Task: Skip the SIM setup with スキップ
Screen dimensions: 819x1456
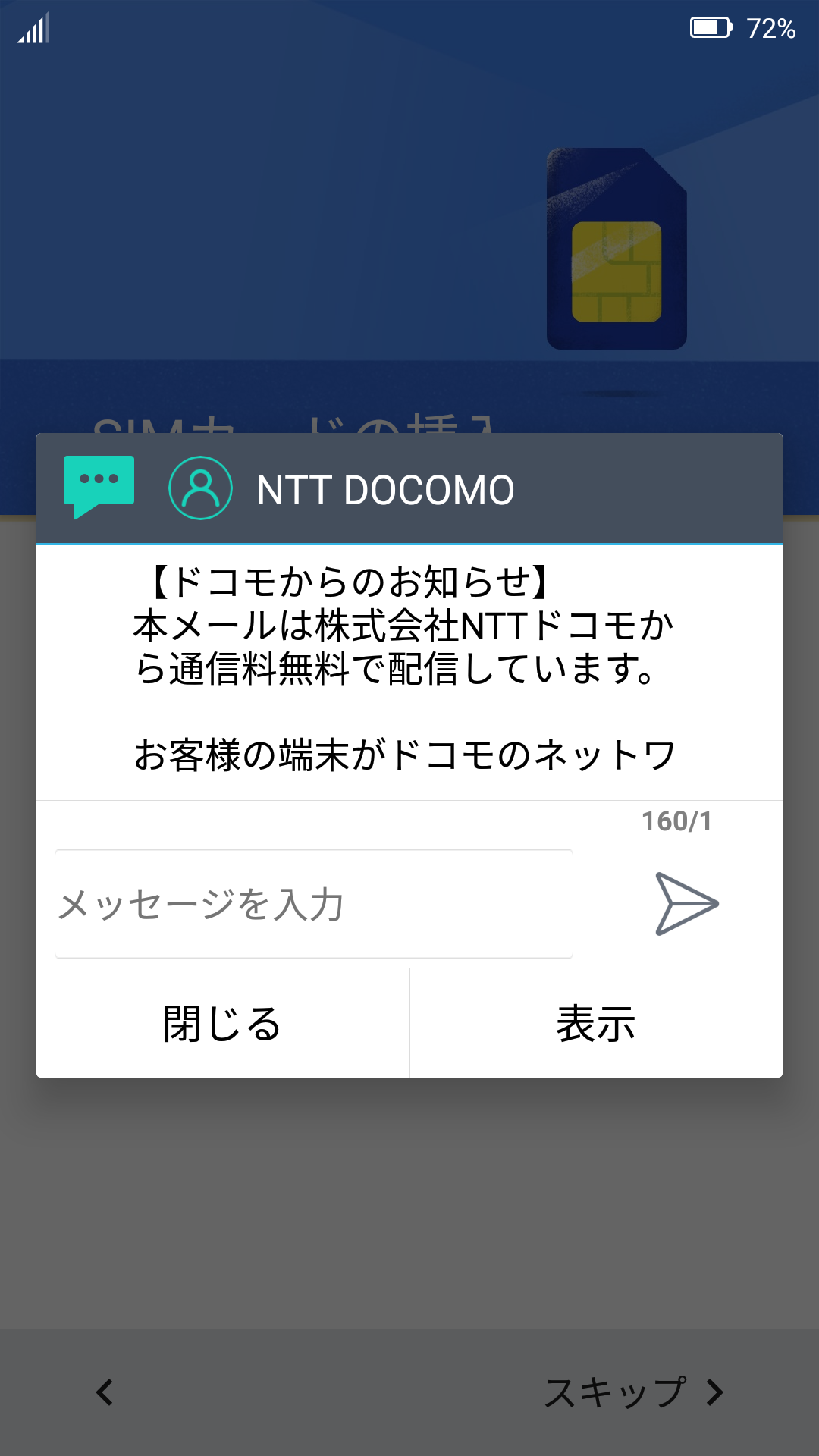Action: 634,1392
